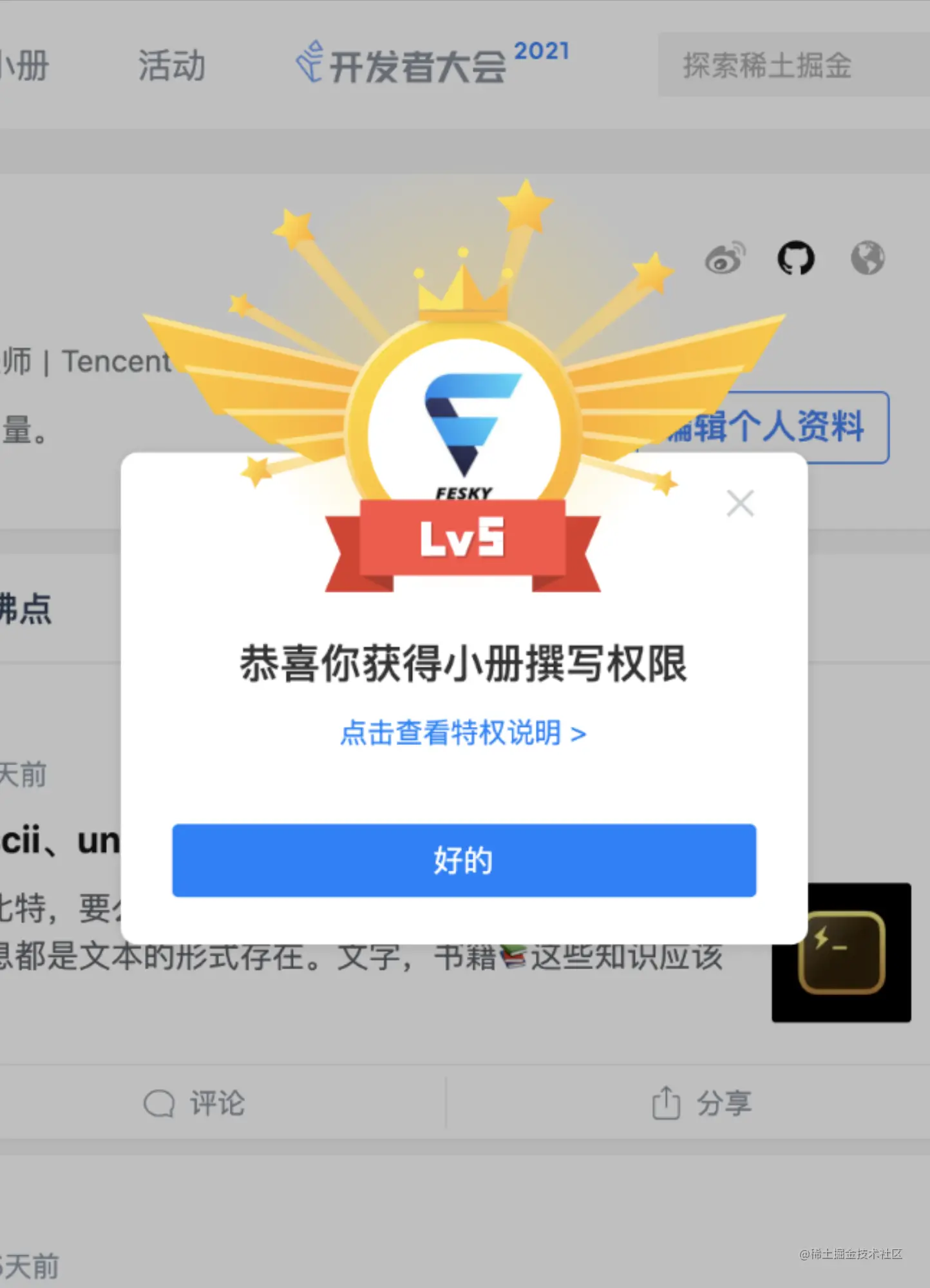The image size is (930, 1288).
Task: Open the GitHub profile icon
Action: [796, 258]
